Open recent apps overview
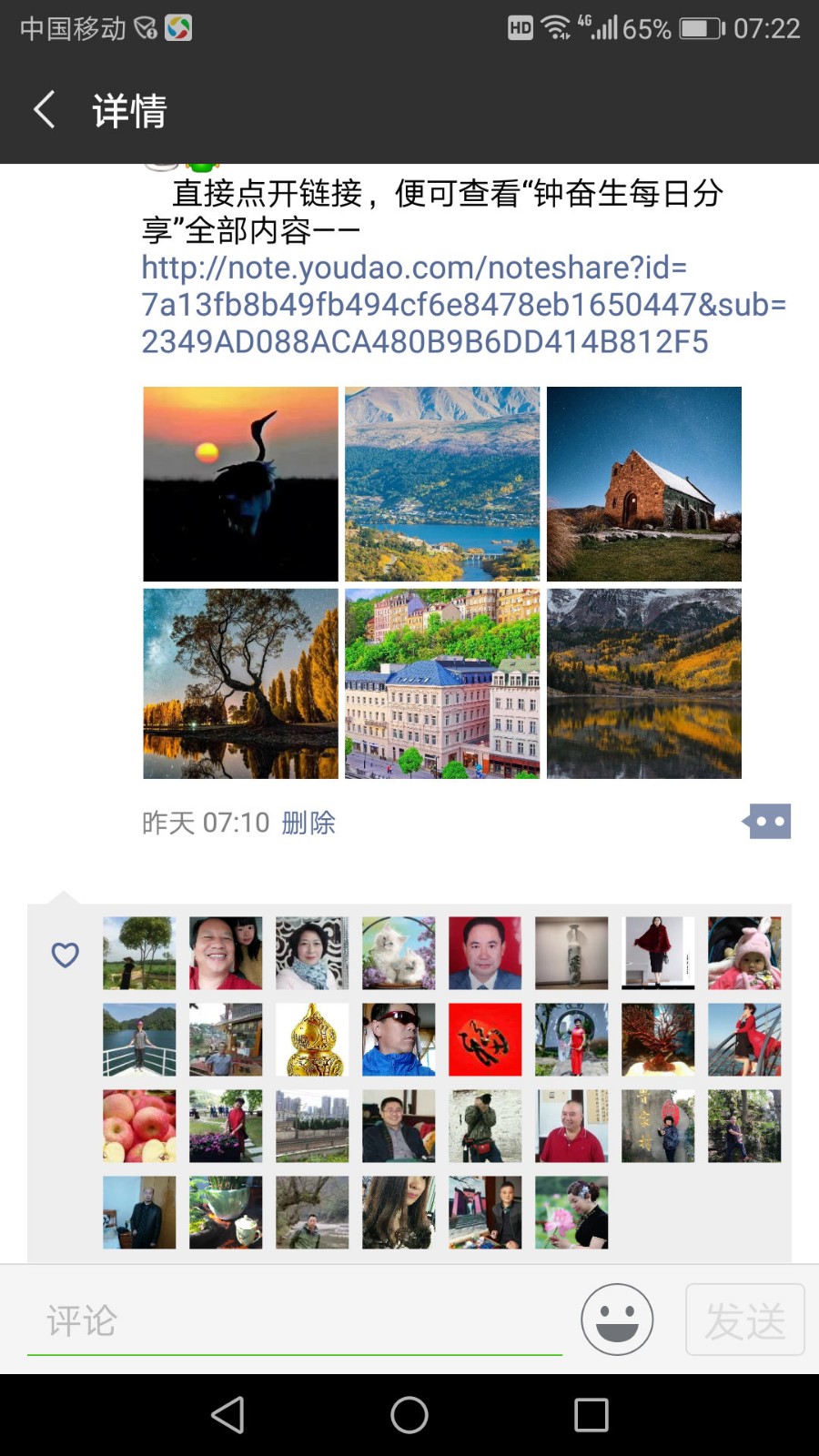Image resolution: width=819 pixels, height=1456 pixels. click(591, 1415)
